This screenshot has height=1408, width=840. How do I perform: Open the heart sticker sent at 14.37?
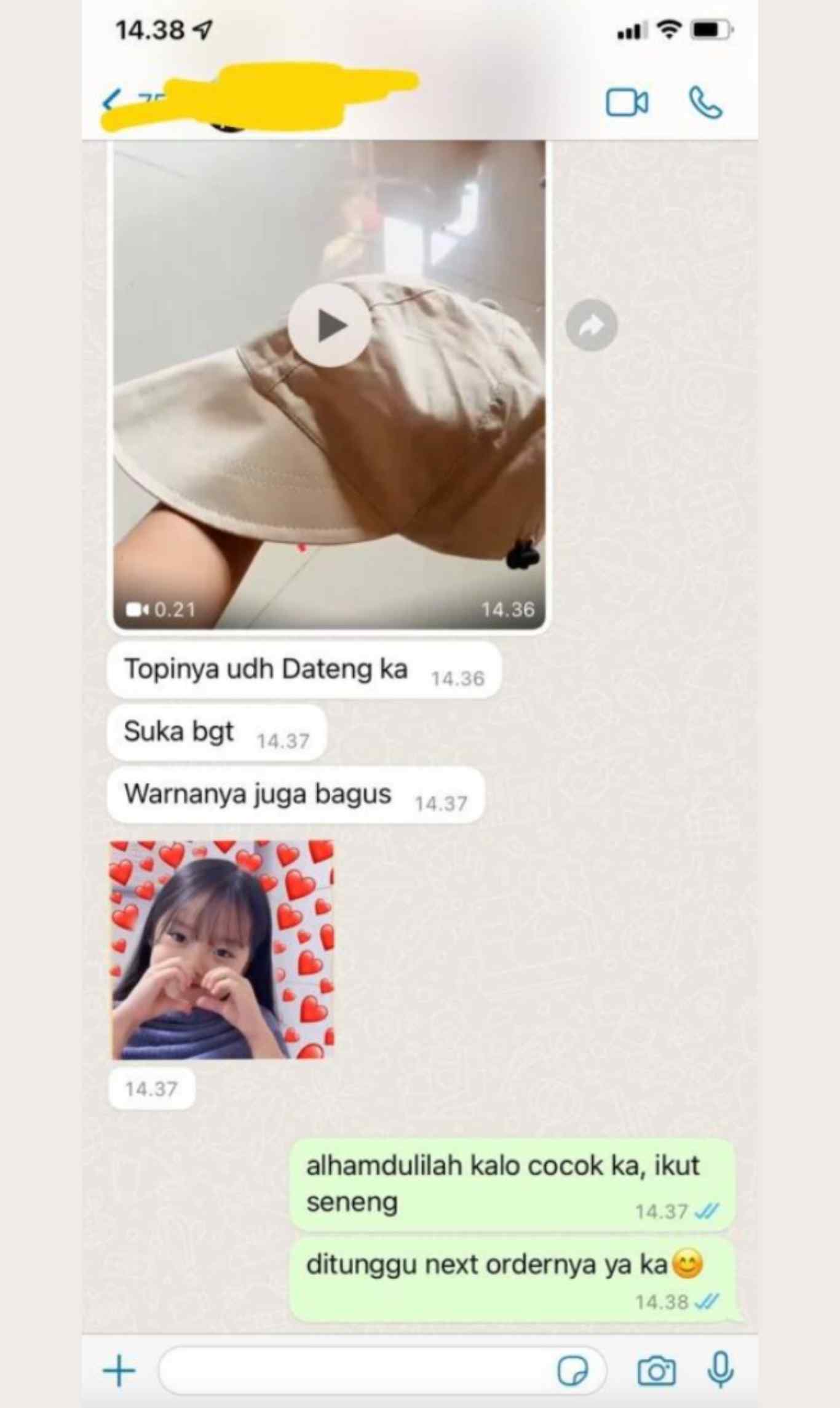tap(222, 950)
